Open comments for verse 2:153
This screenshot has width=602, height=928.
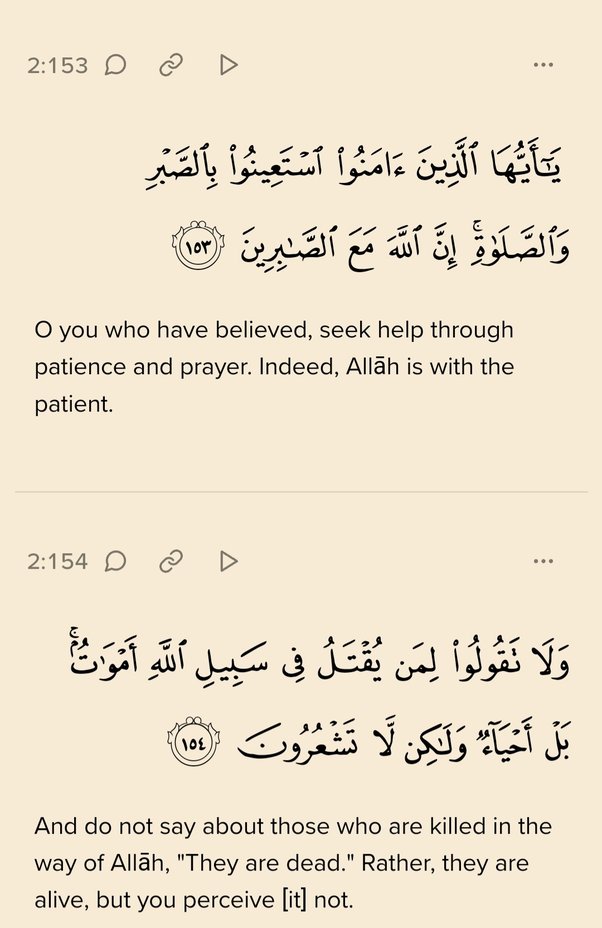click(x=116, y=66)
